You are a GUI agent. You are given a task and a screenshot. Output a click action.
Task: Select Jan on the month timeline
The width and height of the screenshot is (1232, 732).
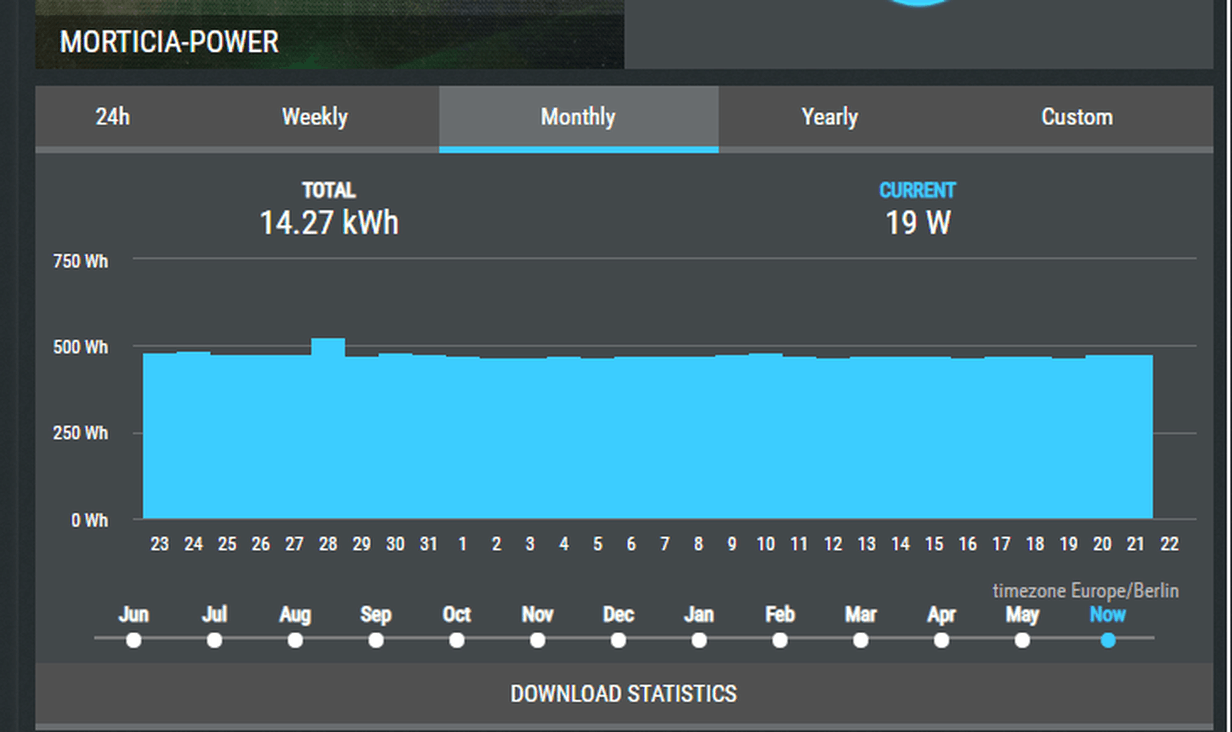[699, 639]
